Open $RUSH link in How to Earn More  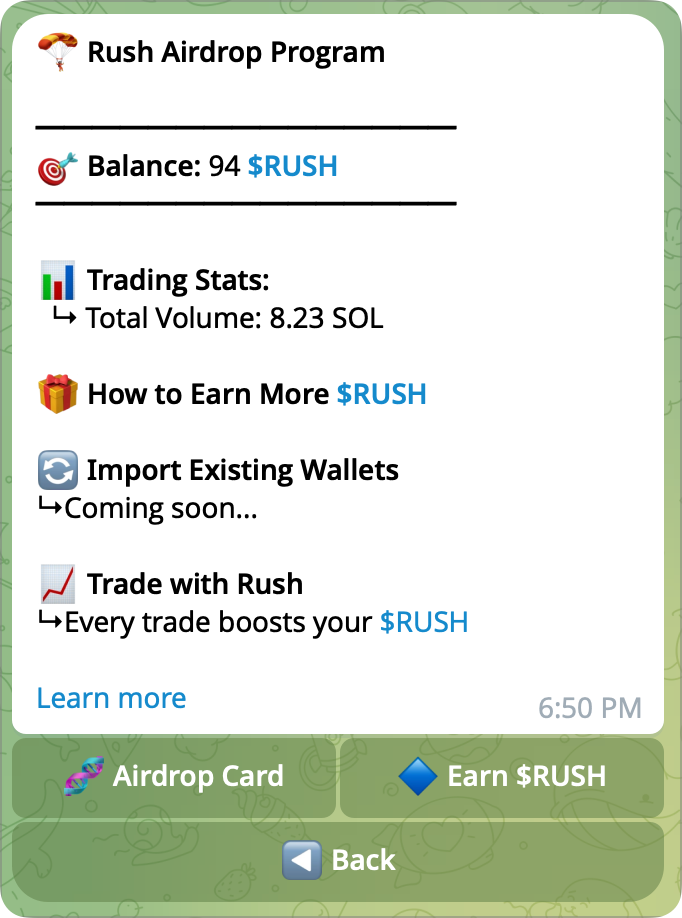(381, 394)
